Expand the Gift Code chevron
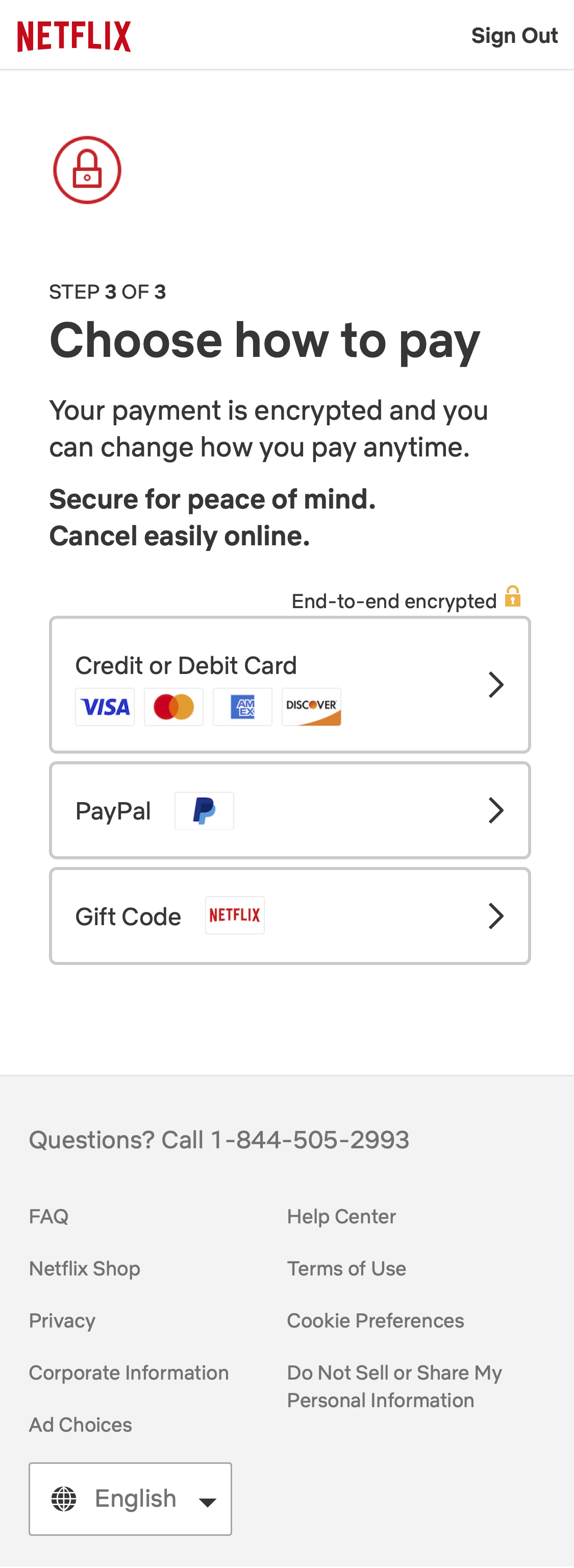Image resolution: width=574 pixels, height=1568 pixels. (x=495, y=915)
